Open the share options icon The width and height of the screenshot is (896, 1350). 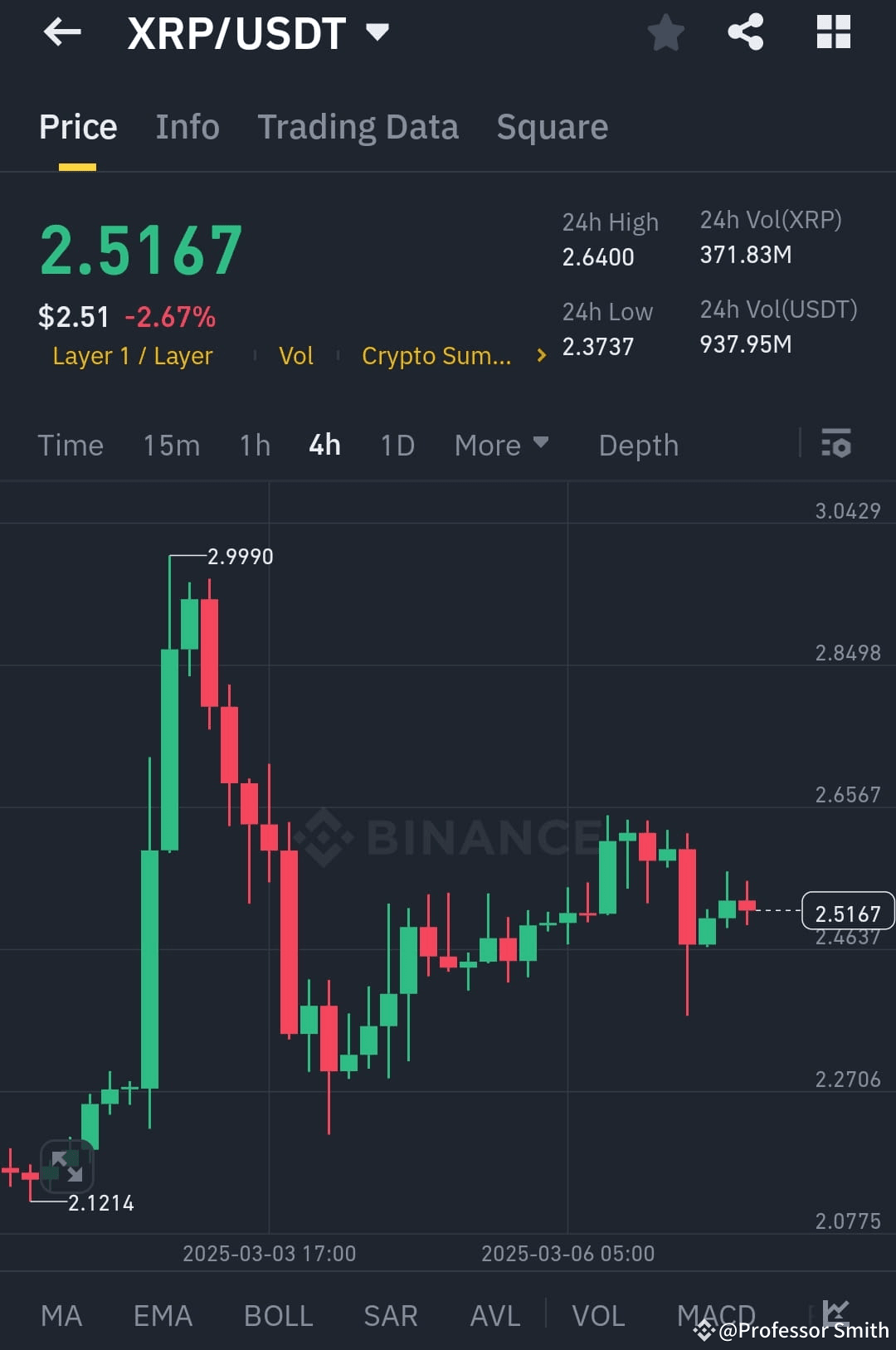click(745, 32)
